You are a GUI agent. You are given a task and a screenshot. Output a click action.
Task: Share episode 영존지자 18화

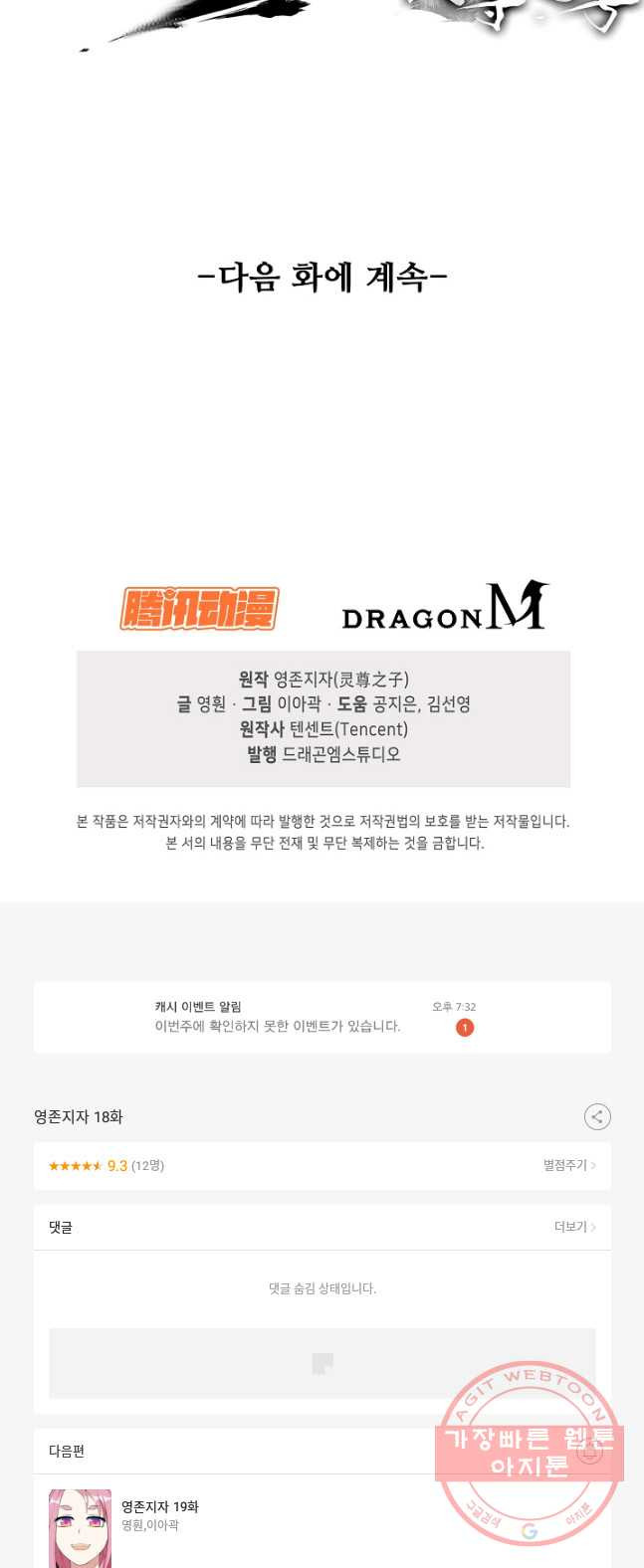pyautogui.click(x=597, y=1116)
